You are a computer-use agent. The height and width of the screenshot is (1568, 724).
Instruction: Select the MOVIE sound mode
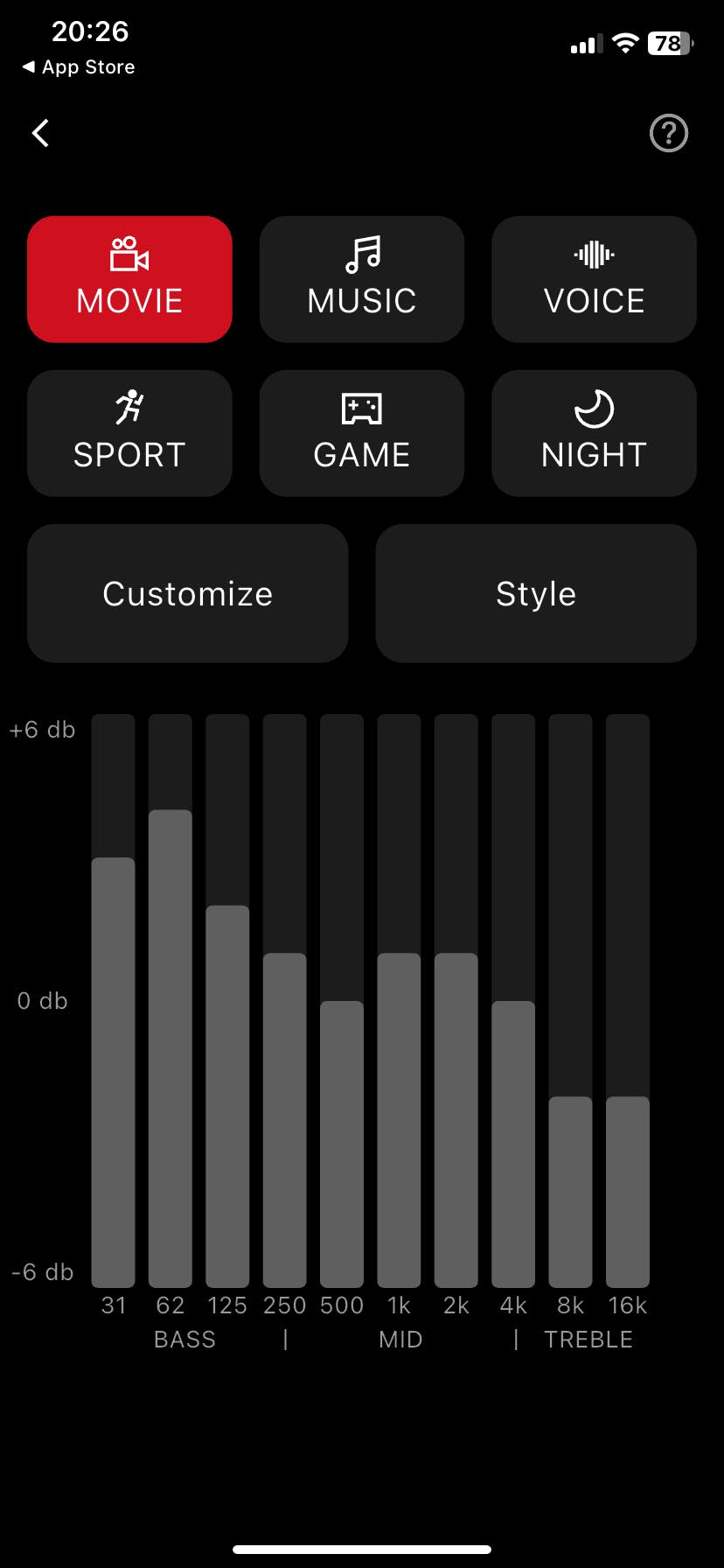[x=129, y=279]
